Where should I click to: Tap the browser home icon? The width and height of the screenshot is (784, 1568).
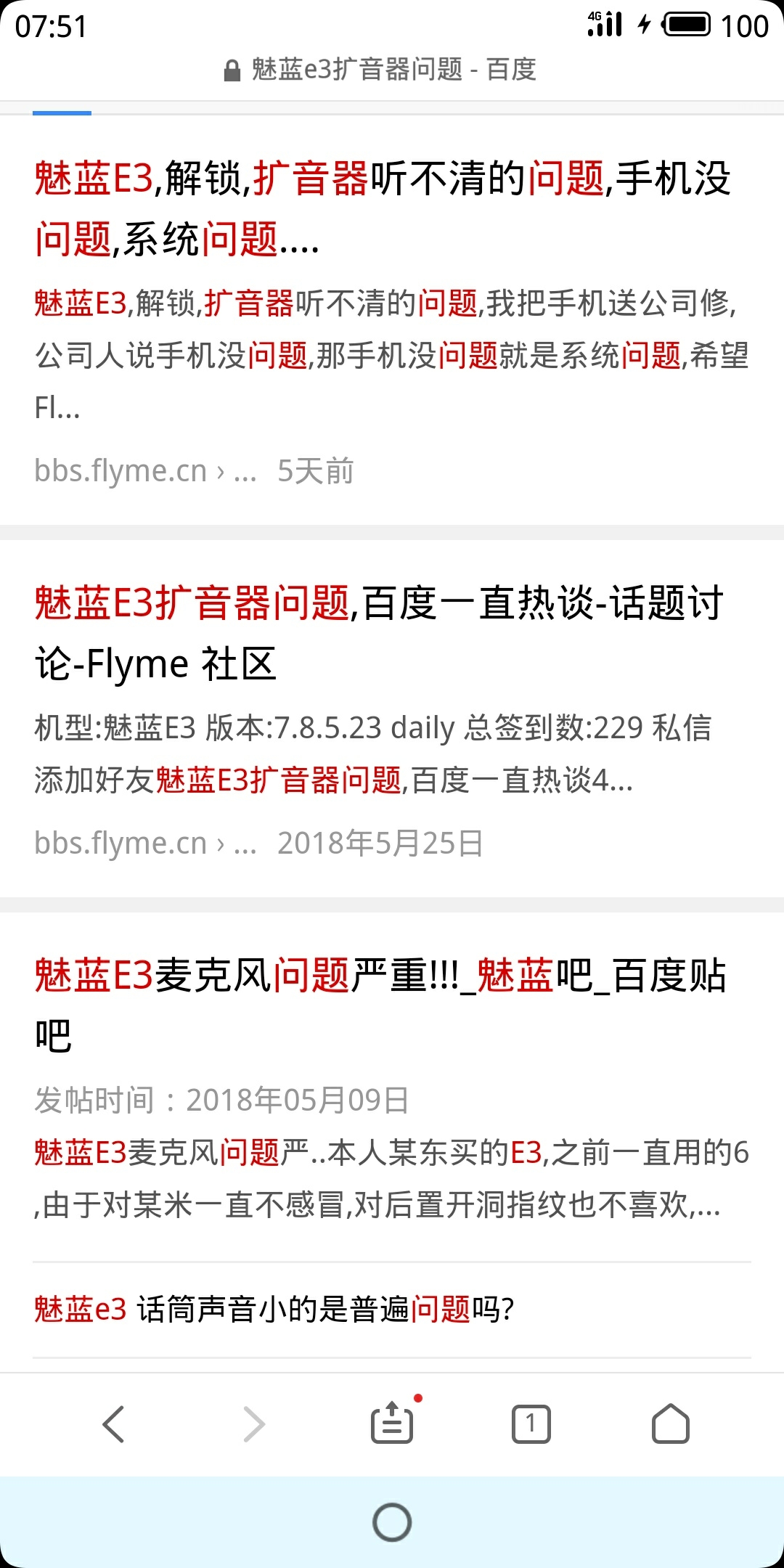click(x=669, y=1423)
